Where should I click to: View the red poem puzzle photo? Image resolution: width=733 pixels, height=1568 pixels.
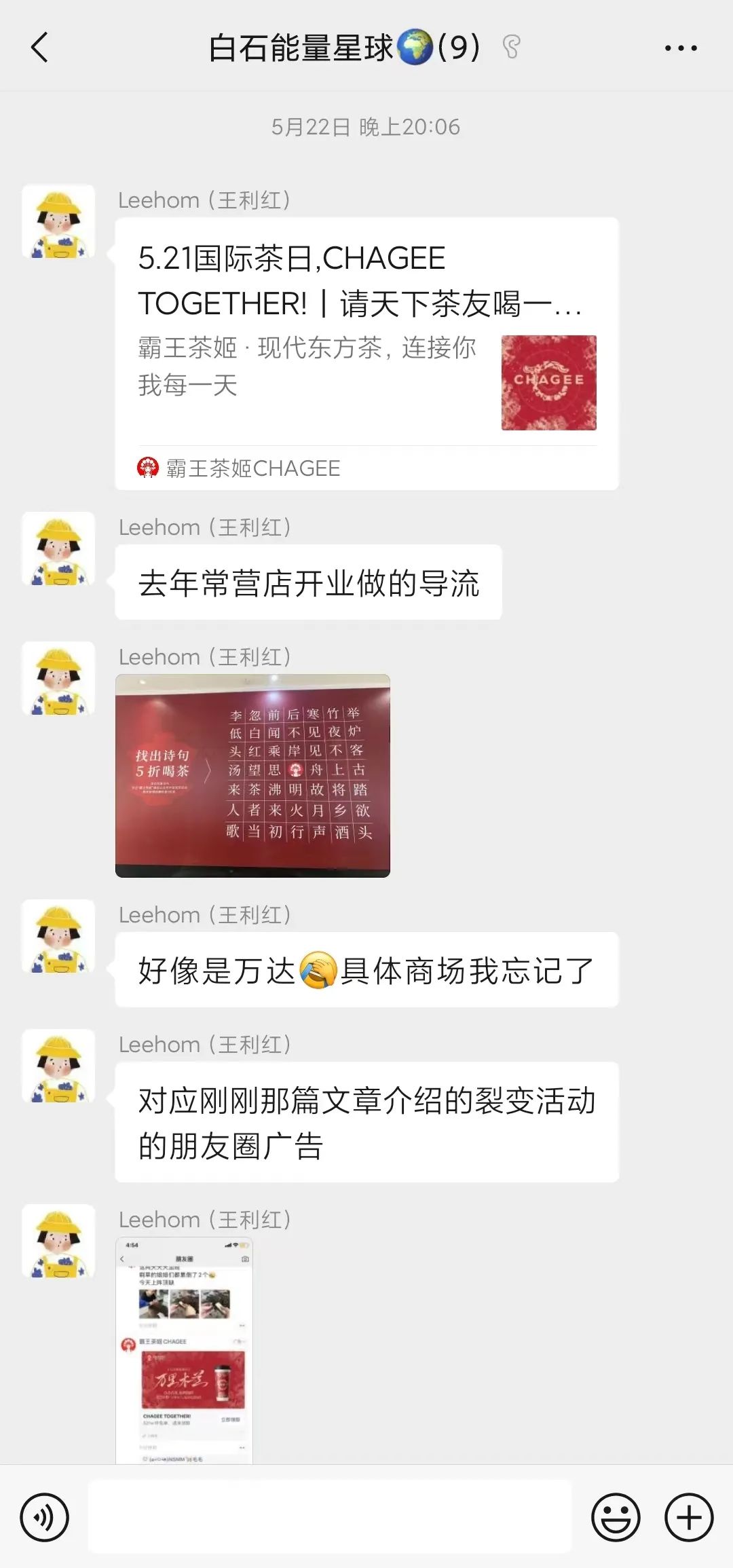252,775
